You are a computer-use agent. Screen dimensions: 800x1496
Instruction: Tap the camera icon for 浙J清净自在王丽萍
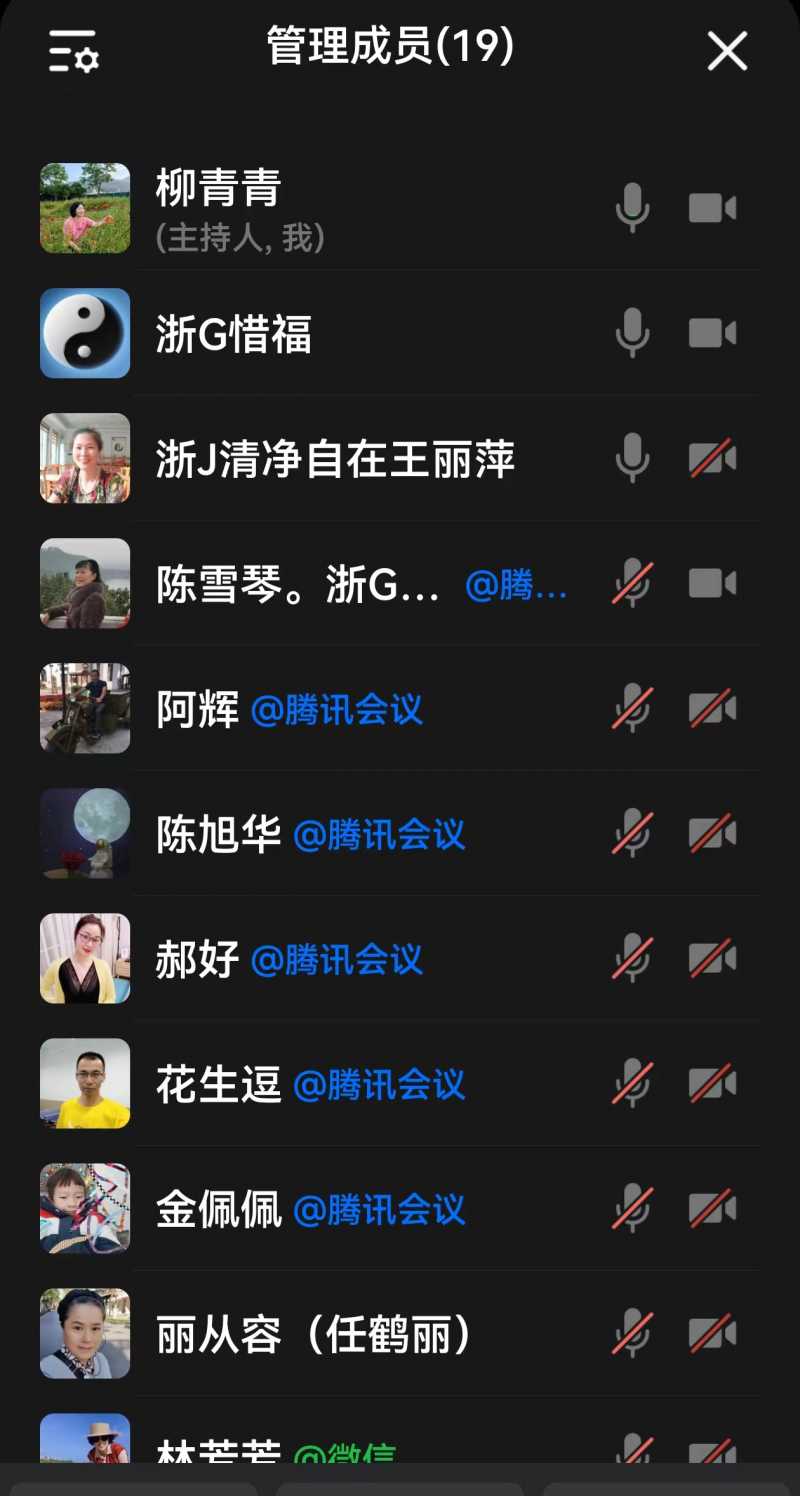point(713,458)
